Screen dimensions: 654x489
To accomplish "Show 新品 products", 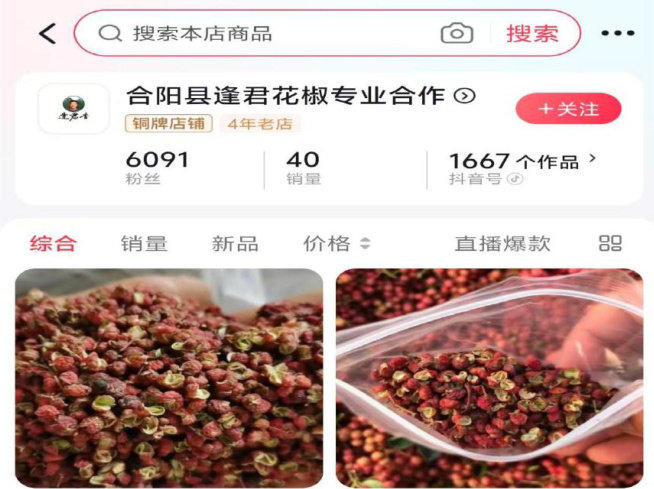I will 235,243.
